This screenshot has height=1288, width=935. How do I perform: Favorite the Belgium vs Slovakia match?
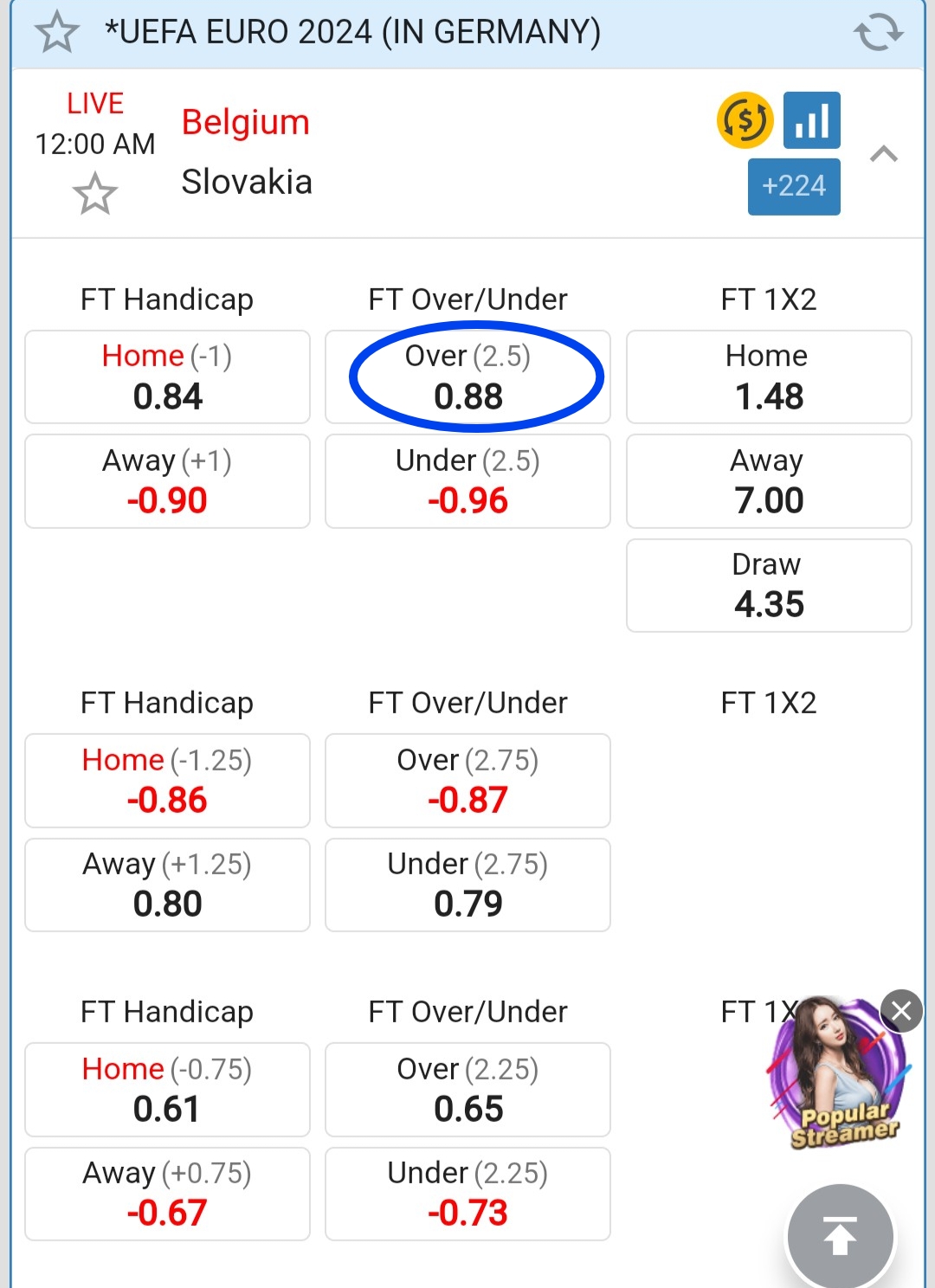pyautogui.click(x=94, y=193)
